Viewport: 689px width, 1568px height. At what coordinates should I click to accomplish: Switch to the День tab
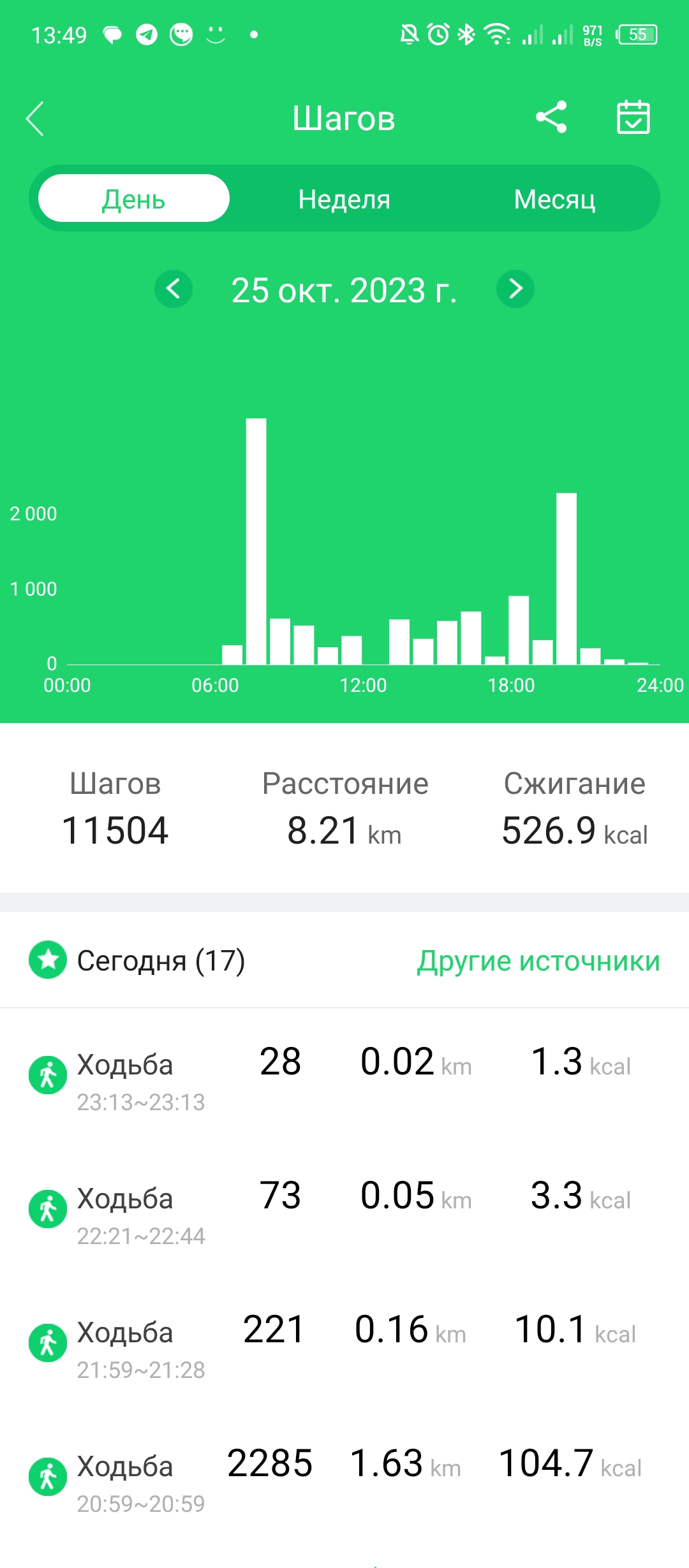click(x=134, y=199)
